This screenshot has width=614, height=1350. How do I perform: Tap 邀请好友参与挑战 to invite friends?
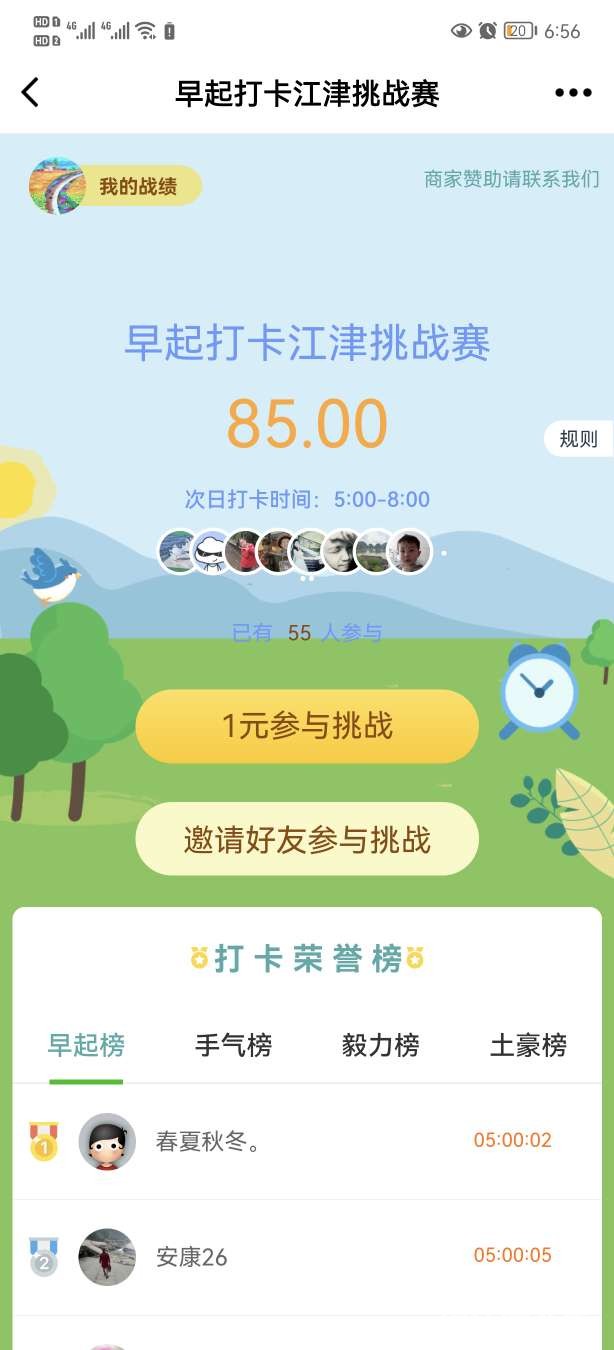[x=307, y=839]
